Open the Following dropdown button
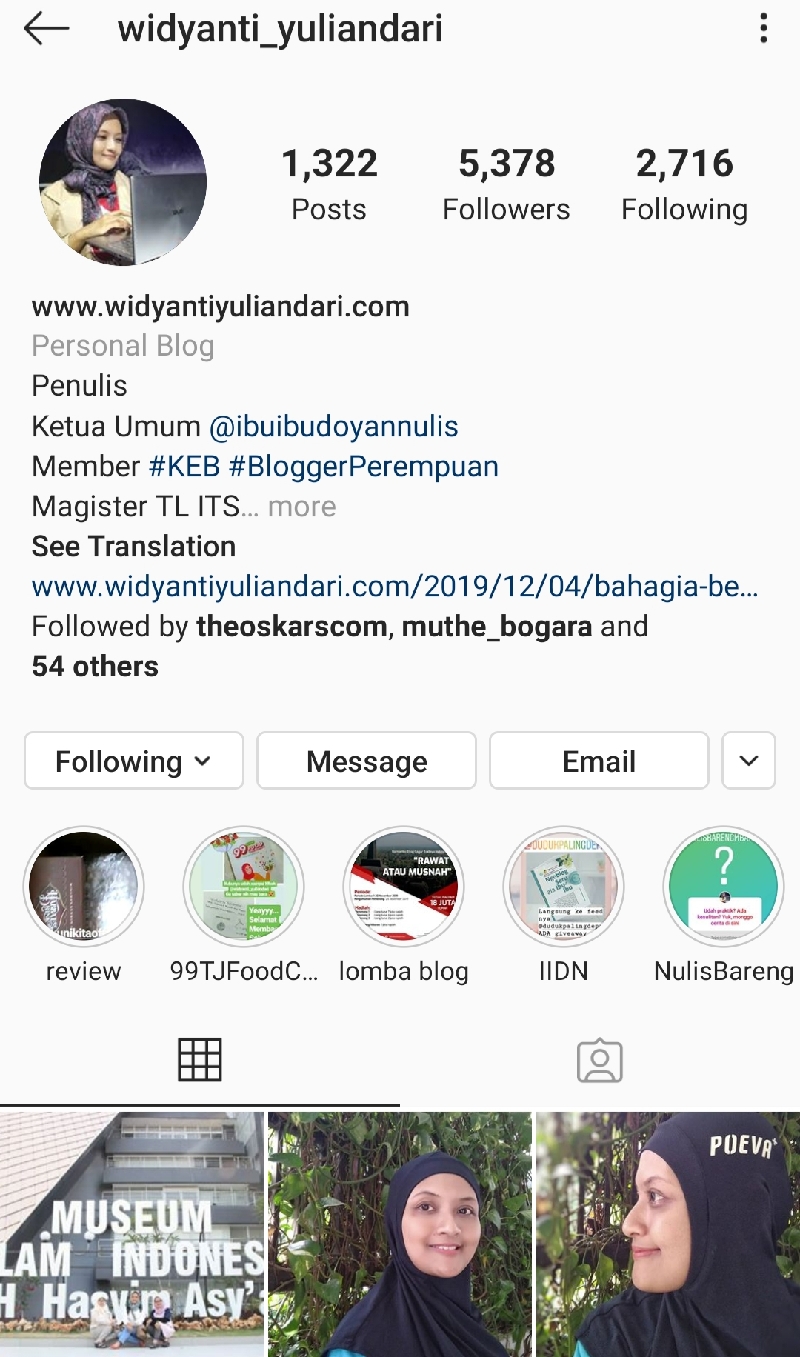 pyautogui.click(x=134, y=762)
